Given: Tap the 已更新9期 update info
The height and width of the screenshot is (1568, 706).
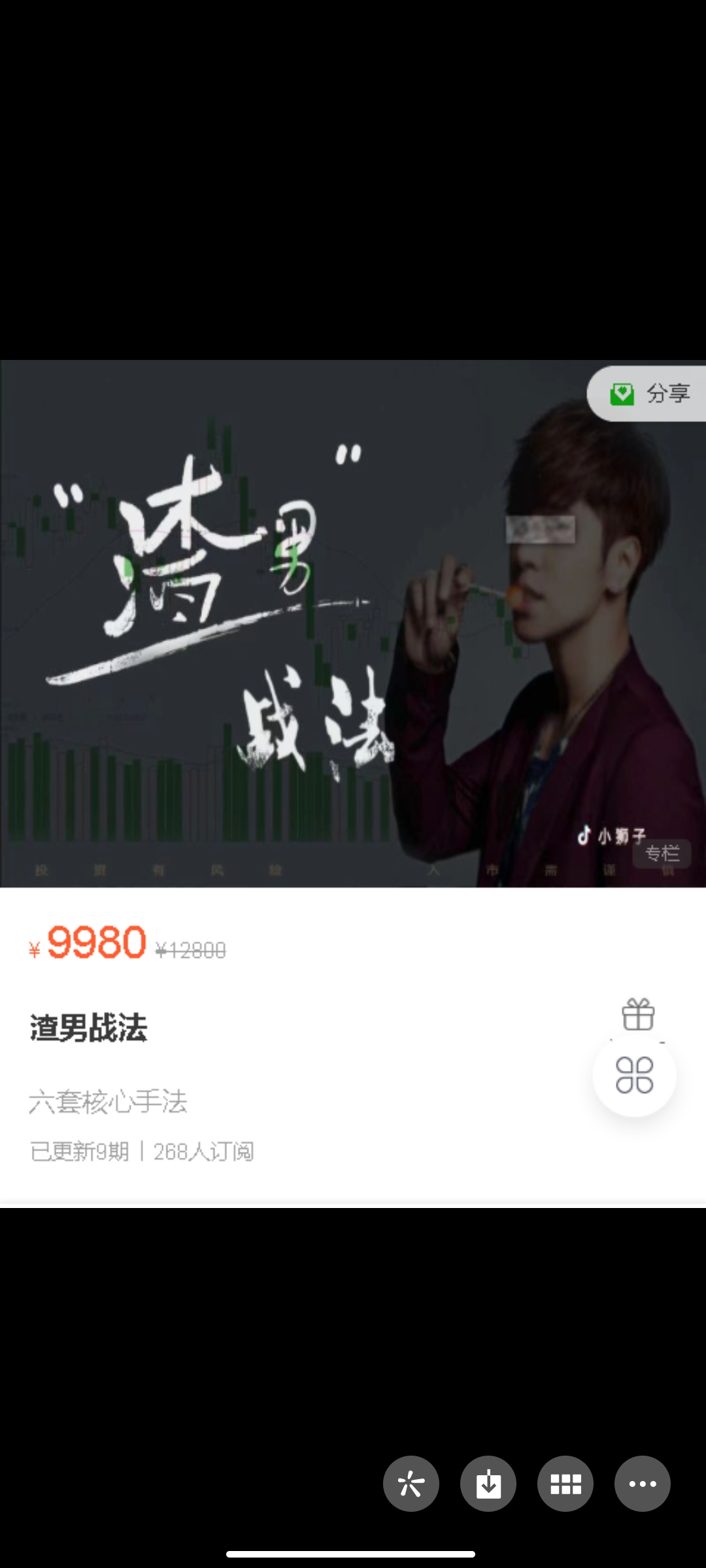Looking at the screenshot, I should pos(78,1152).
